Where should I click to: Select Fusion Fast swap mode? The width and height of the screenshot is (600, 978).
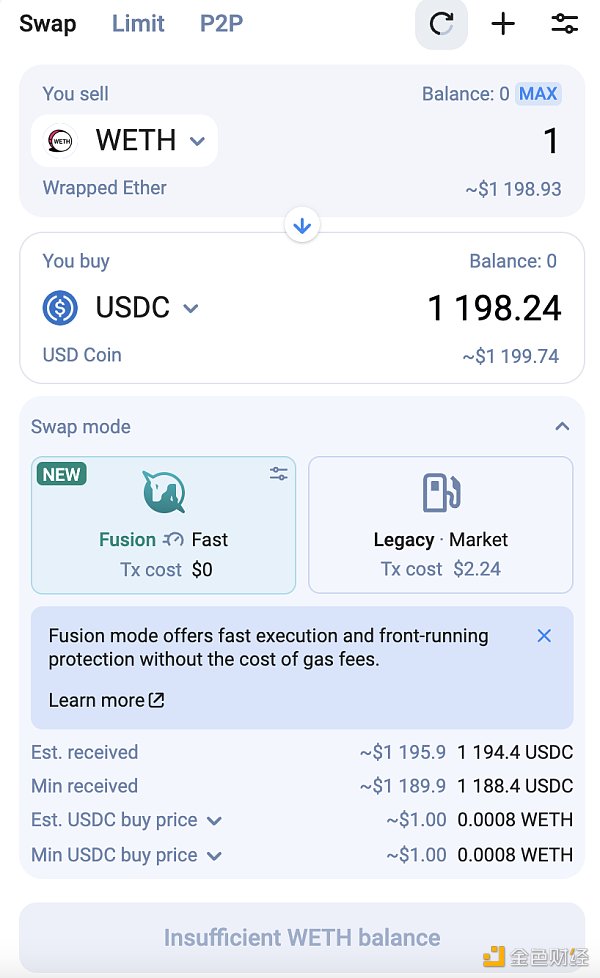(163, 525)
